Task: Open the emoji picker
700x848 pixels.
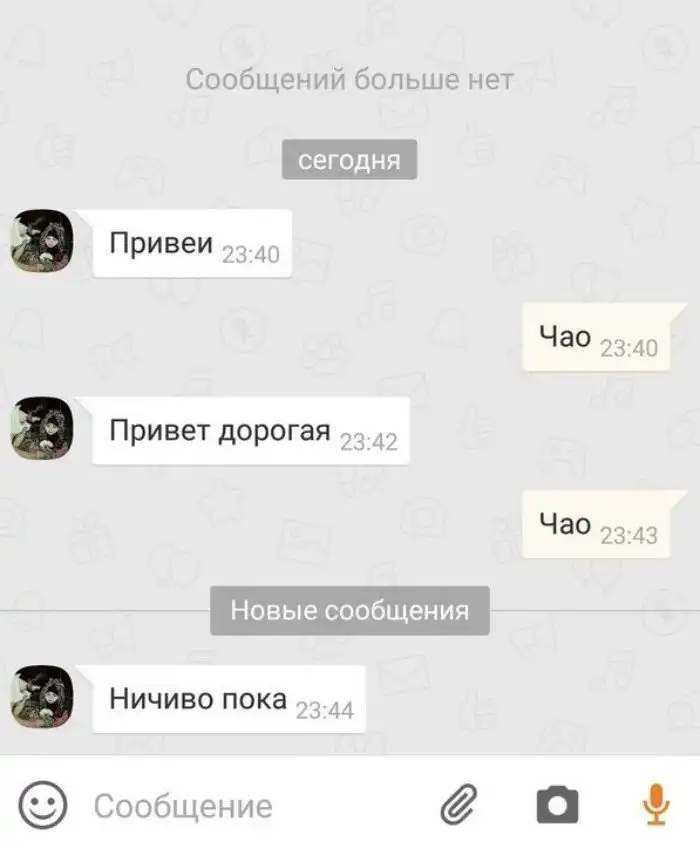Action: click(x=44, y=804)
